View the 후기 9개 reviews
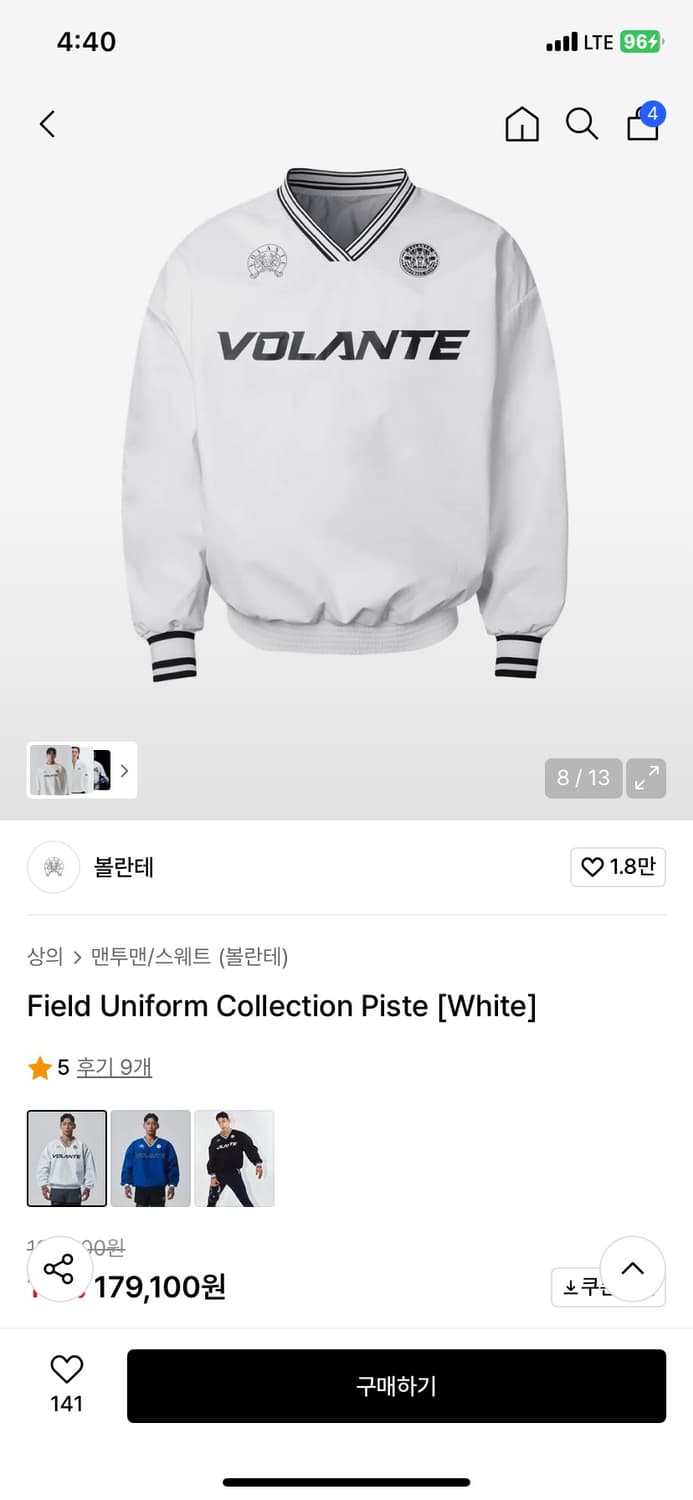This screenshot has width=693, height=1500. click(114, 1068)
